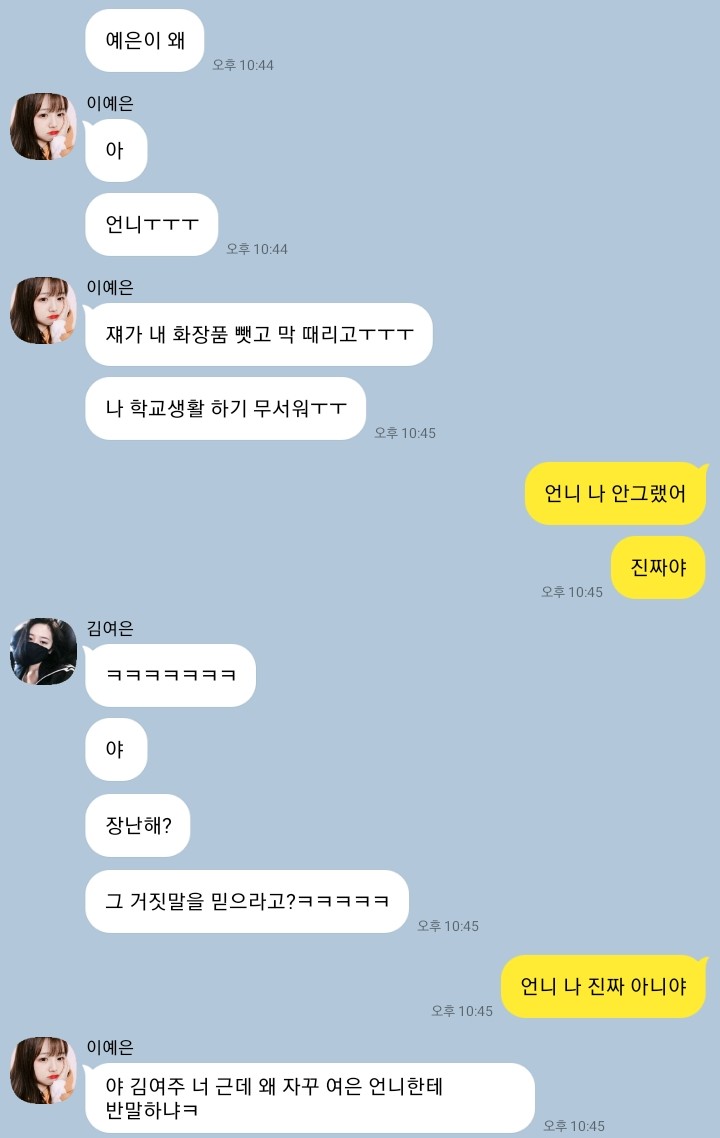View 이예은's profile beside the '야 김여주' message
The width and height of the screenshot is (720, 1138).
[x=43, y=1070]
